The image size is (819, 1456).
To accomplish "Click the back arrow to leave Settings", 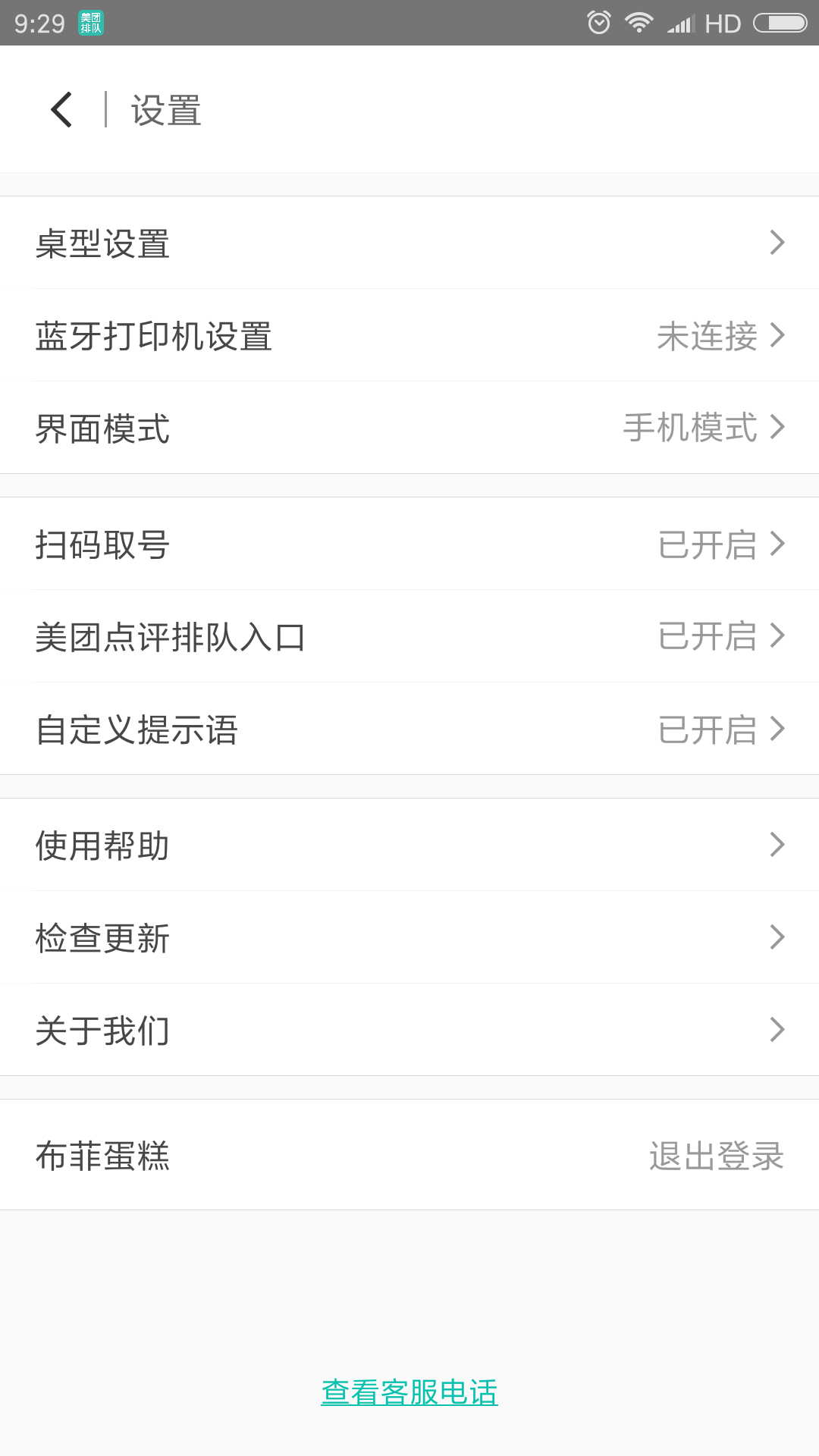I will [x=61, y=109].
